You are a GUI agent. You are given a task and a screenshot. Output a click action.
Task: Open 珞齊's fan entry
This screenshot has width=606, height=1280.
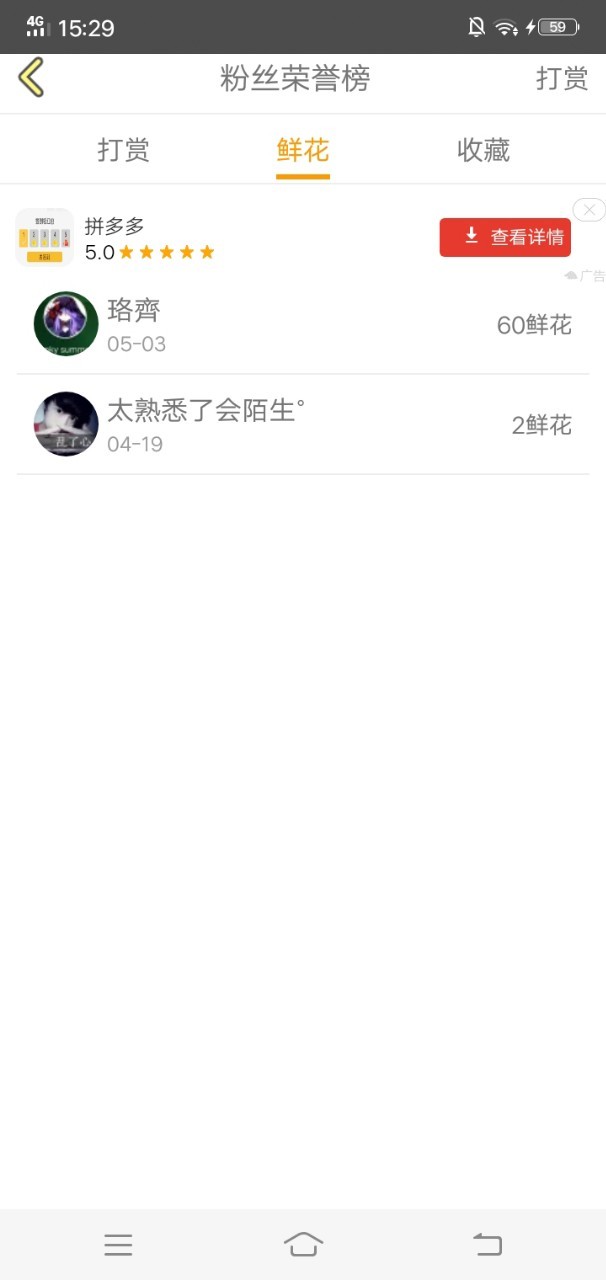point(302,325)
